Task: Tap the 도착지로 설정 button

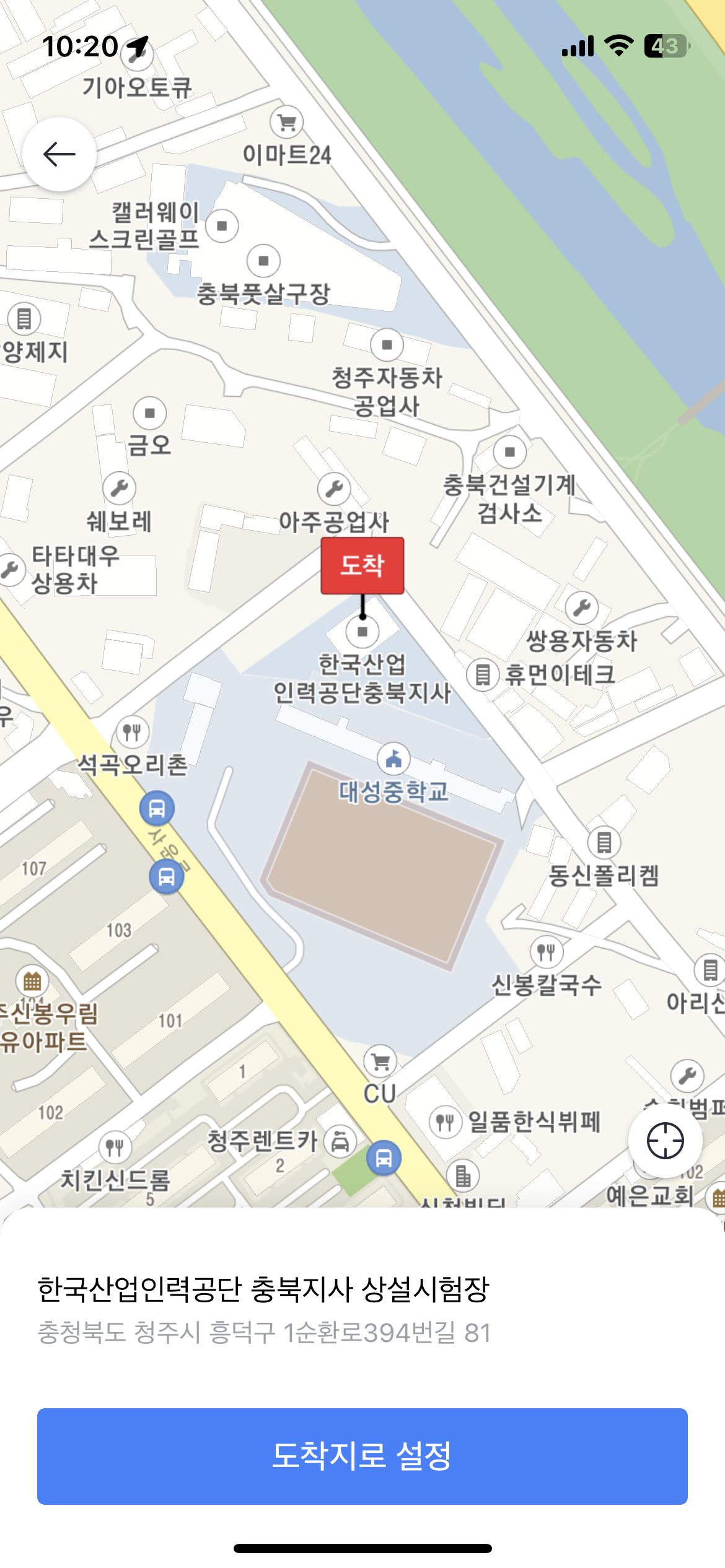Action: pyautogui.click(x=362, y=1456)
